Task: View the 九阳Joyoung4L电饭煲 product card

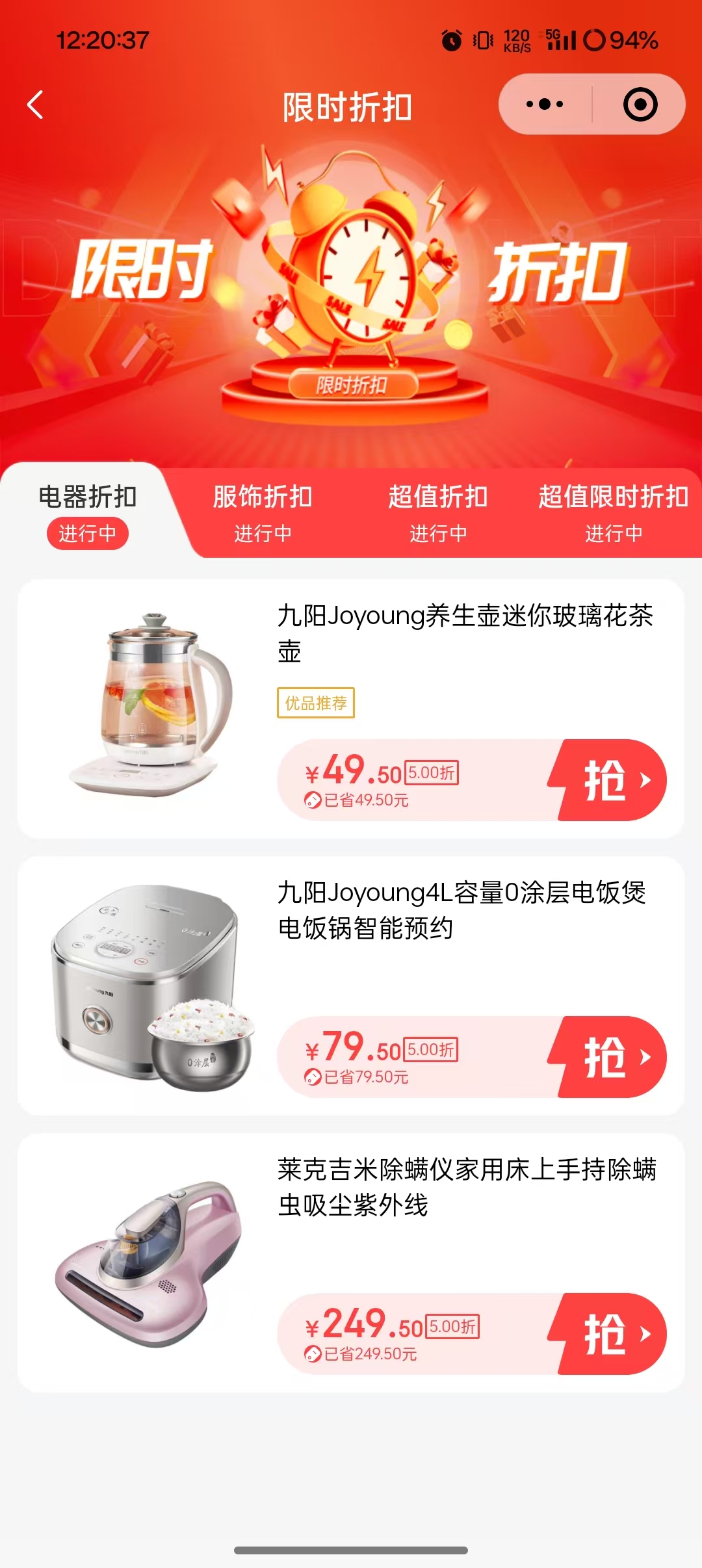Action: (461, 909)
